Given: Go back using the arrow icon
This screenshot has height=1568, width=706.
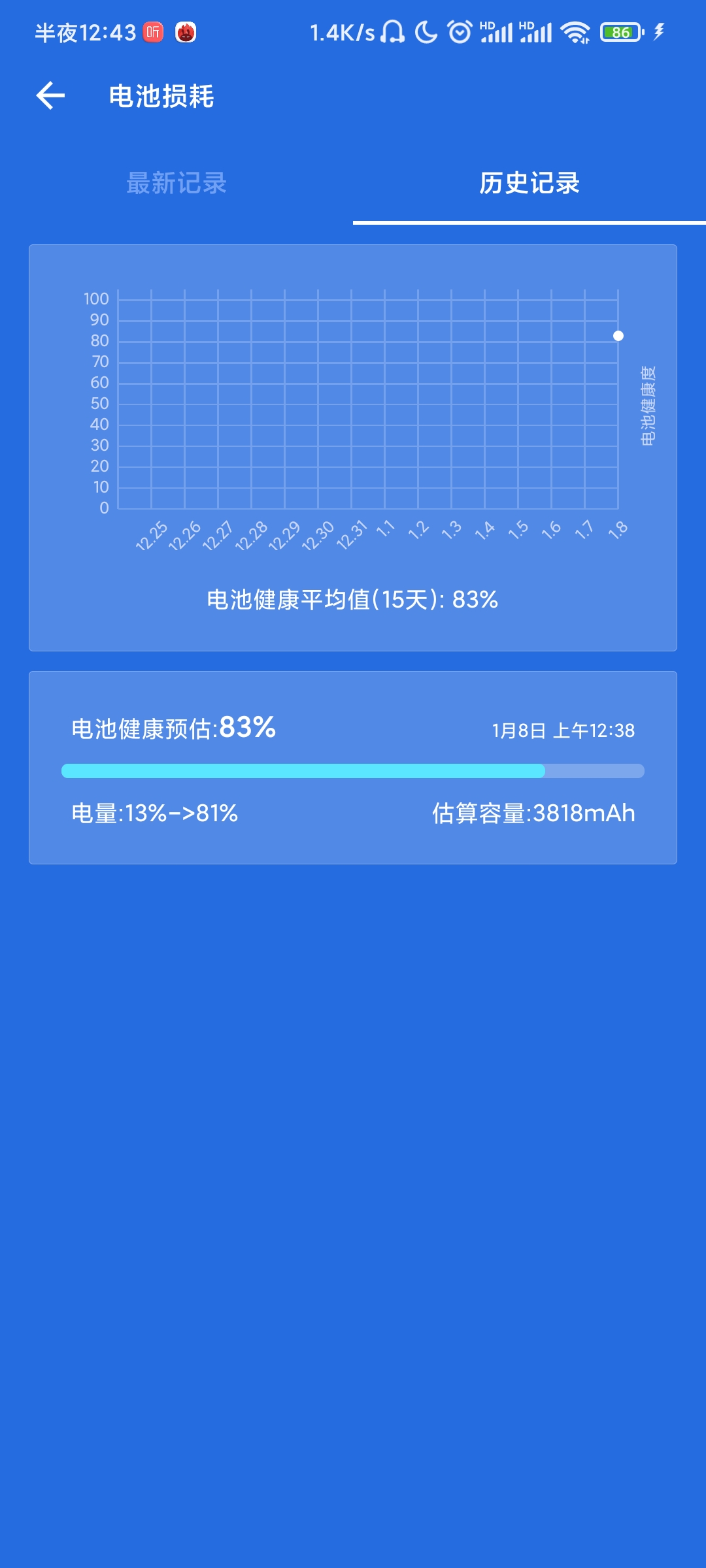Looking at the screenshot, I should click(x=50, y=96).
